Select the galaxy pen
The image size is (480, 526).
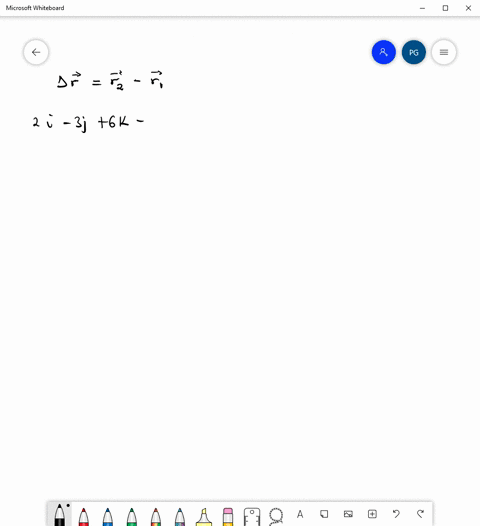coord(180,516)
